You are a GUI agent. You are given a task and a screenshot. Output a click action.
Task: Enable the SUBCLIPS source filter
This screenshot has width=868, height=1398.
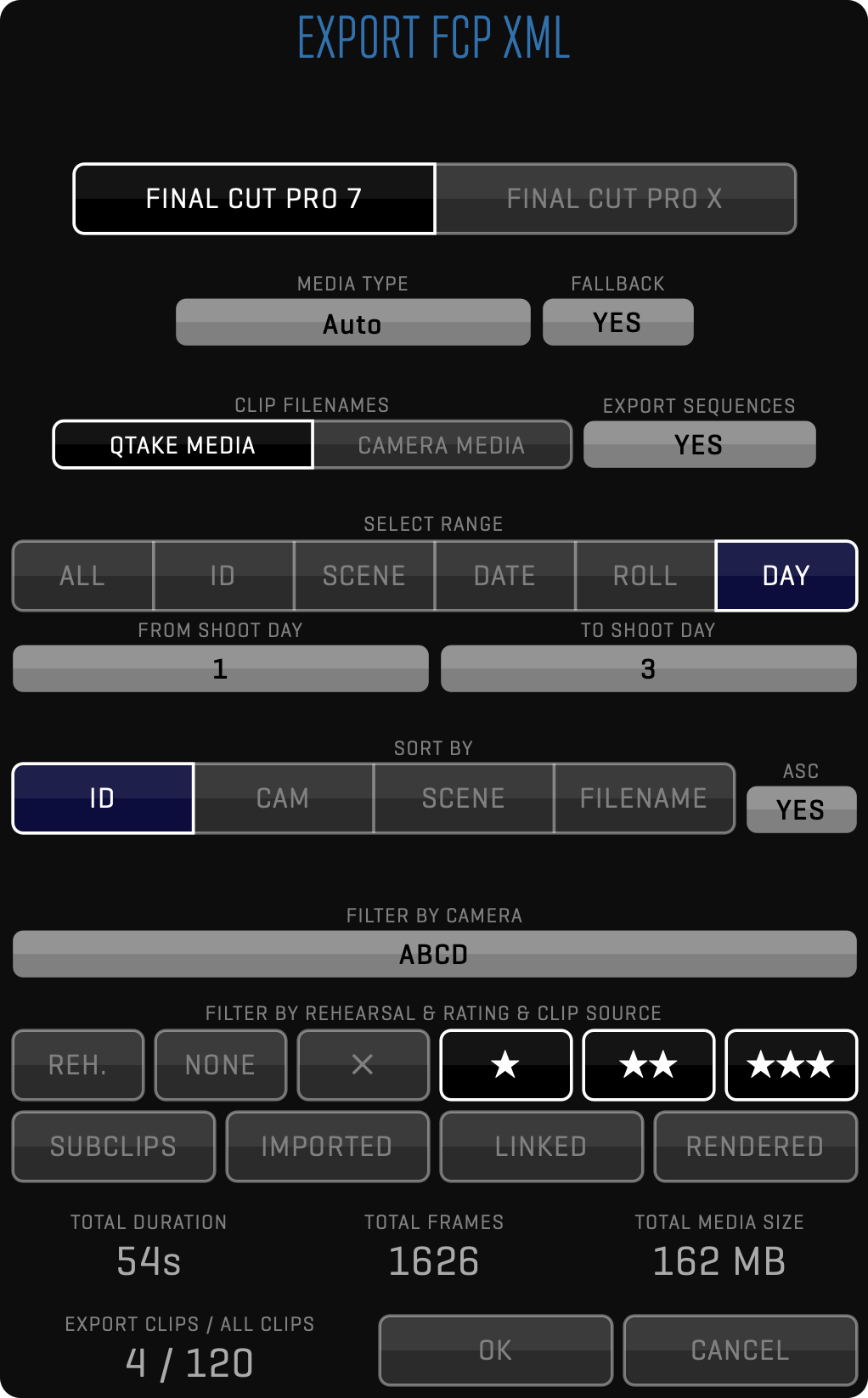coord(113,1147)
